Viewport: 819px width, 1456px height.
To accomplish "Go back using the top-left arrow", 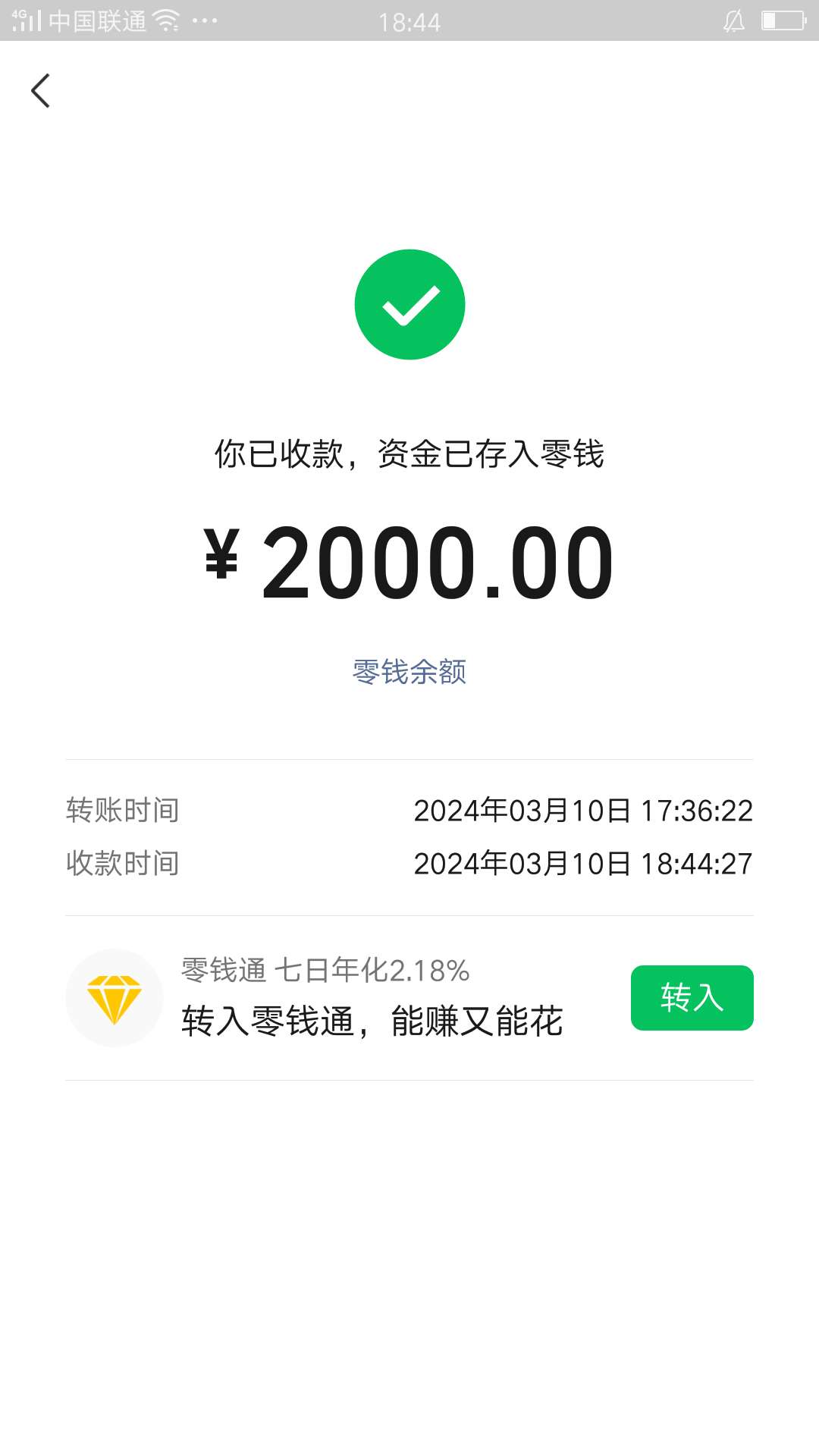I will [x=41, y=91].
